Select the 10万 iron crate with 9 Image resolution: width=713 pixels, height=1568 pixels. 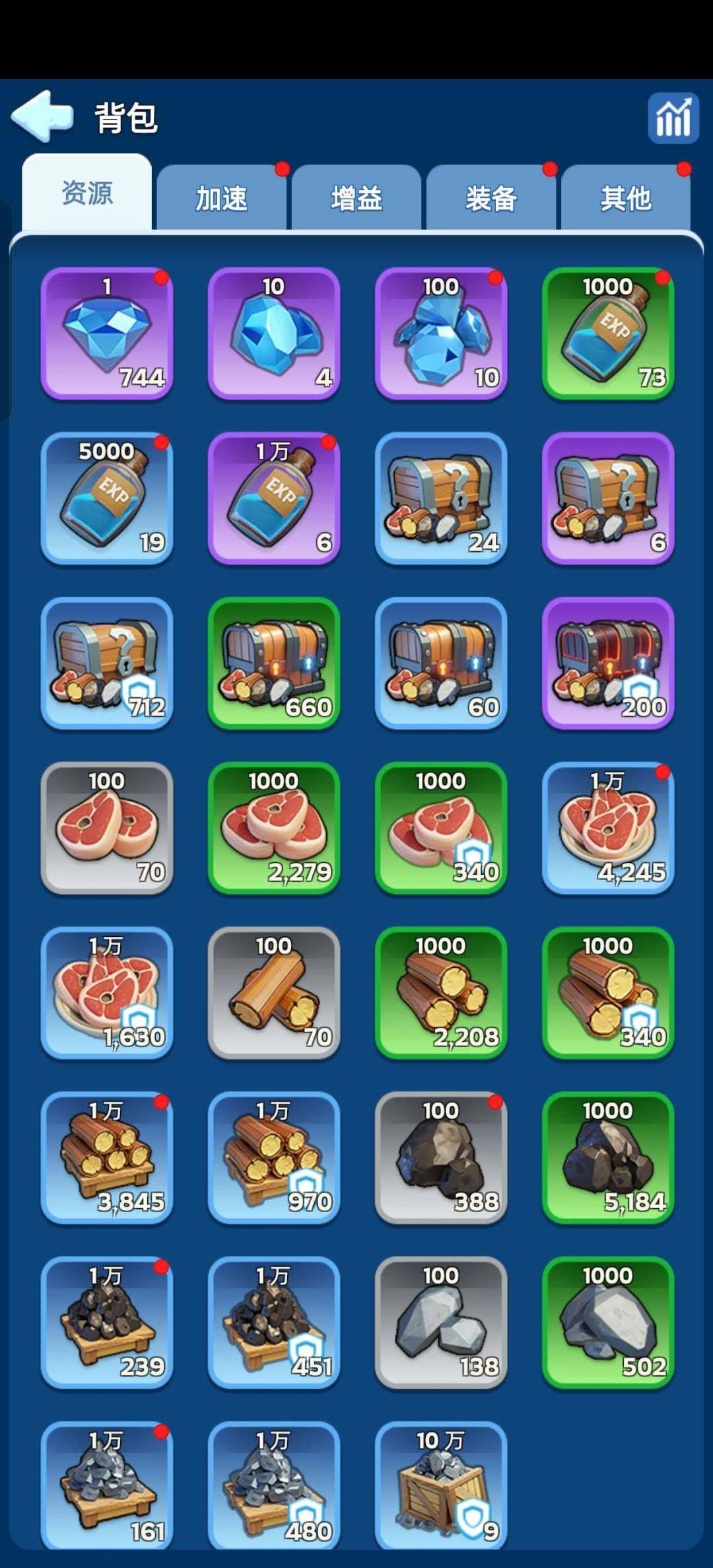[x=441, y=1485]
